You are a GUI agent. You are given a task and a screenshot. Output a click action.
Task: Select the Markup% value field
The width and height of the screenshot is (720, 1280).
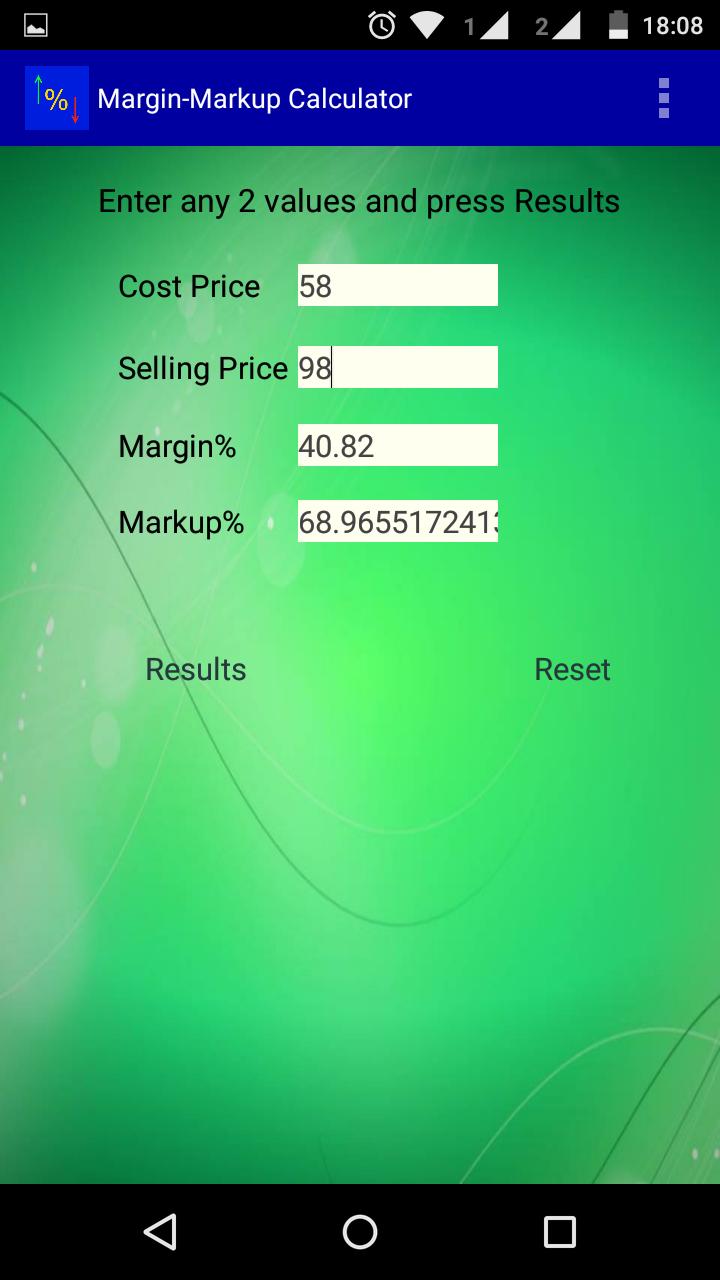(397, 520)
